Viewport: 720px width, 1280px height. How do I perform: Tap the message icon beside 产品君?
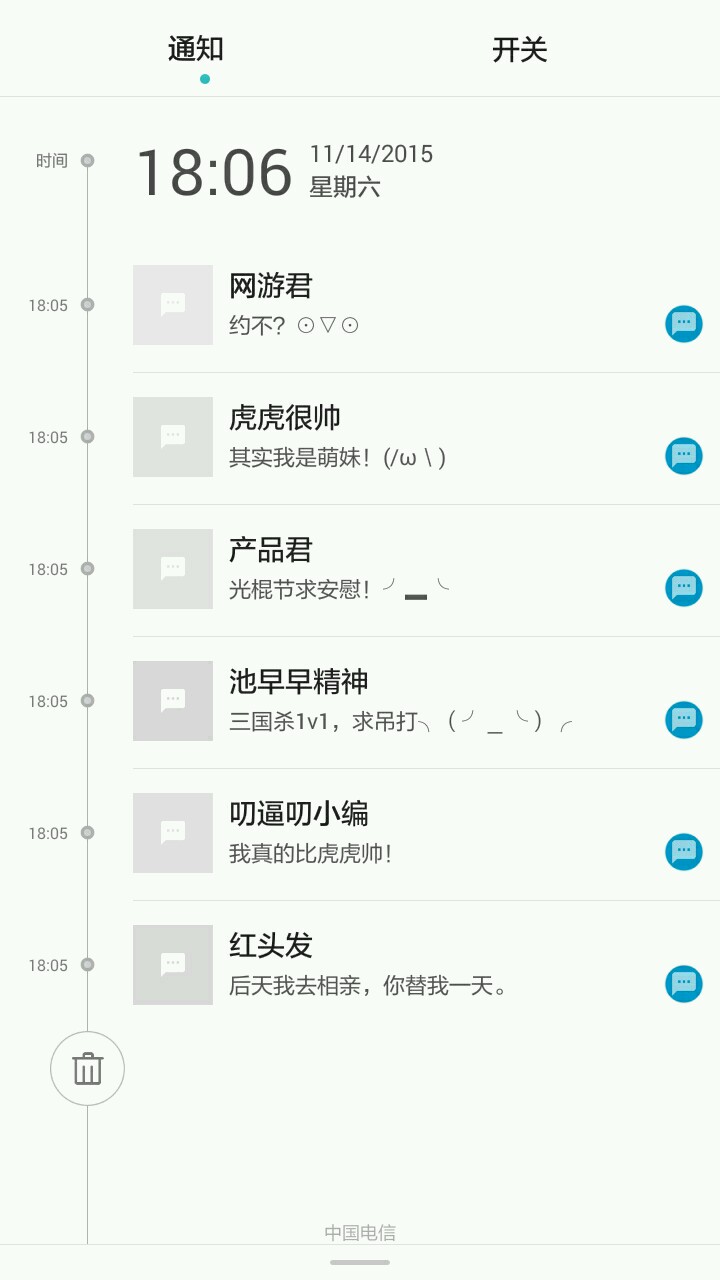click(684, 587)
